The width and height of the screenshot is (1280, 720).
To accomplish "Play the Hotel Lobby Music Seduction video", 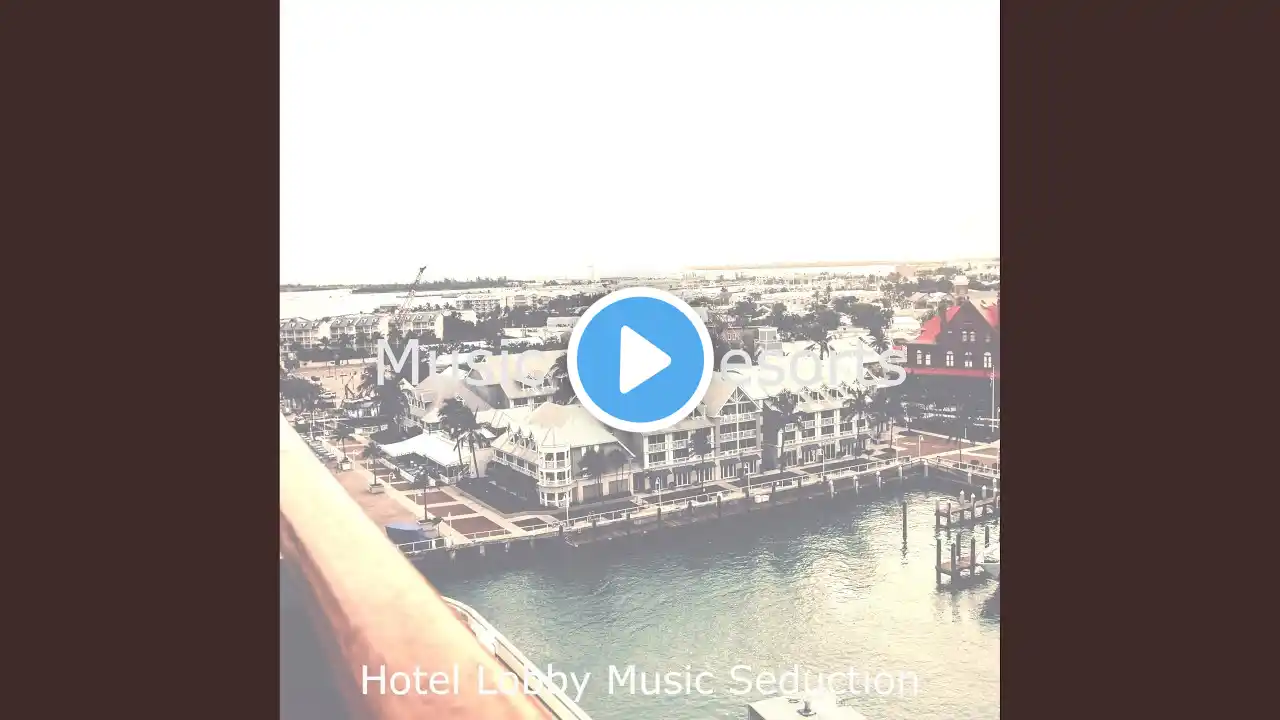I will pos(640,360).
